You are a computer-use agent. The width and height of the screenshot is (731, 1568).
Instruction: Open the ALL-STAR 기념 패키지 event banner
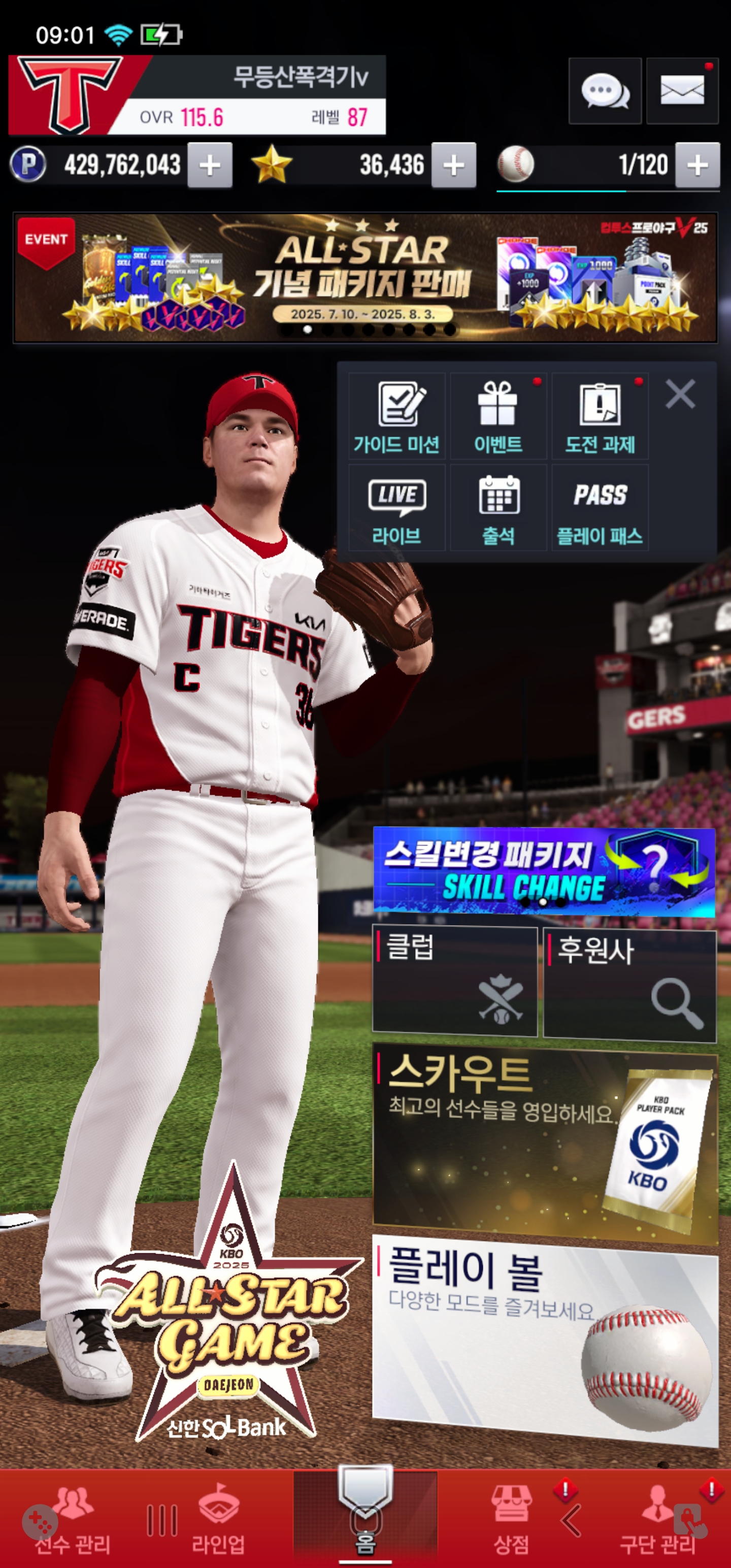pyautogui.click(x=365, y=278)
